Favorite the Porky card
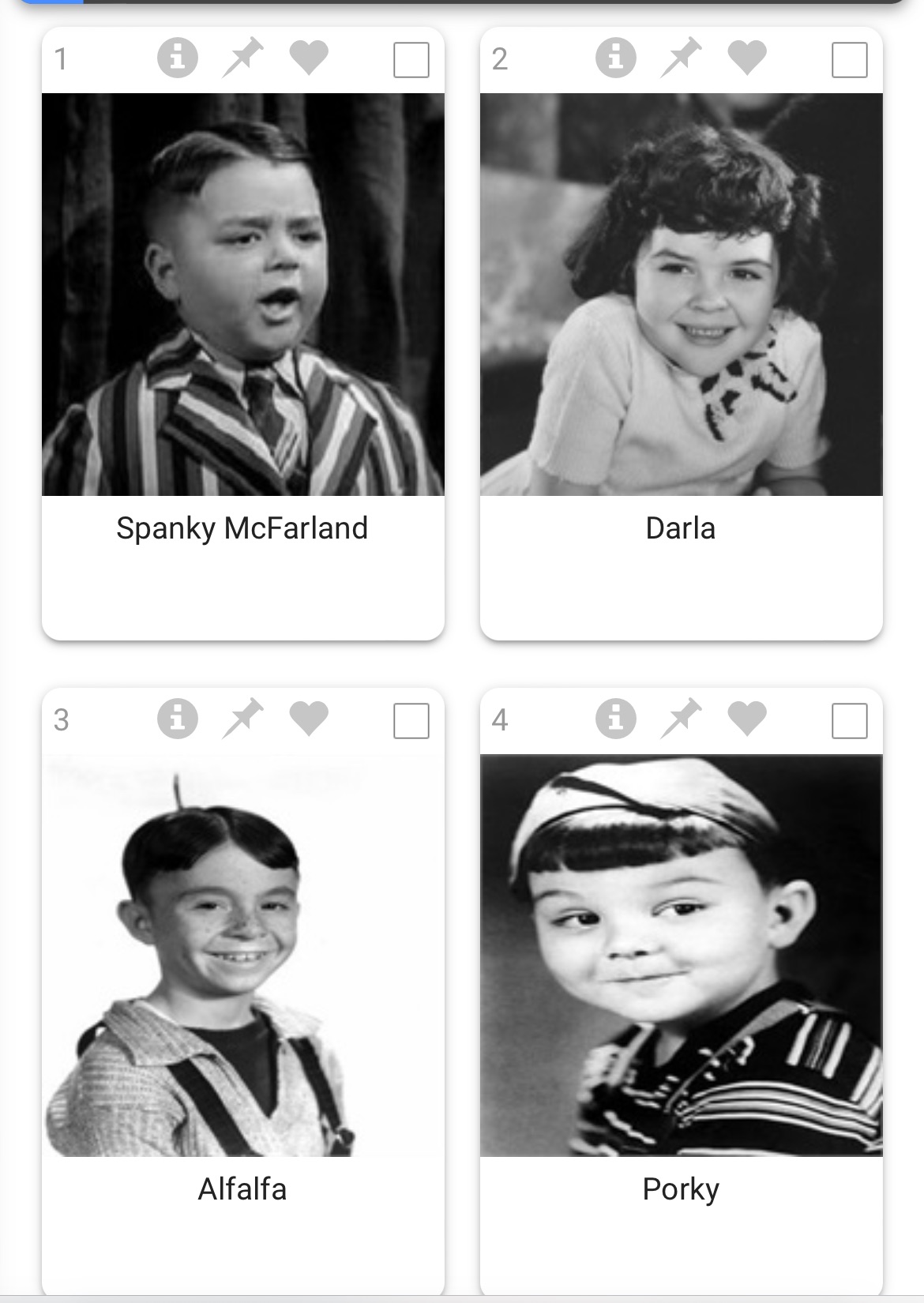Image resolution: width=924 pixels, height=1303 pixels. click(746, 719)
